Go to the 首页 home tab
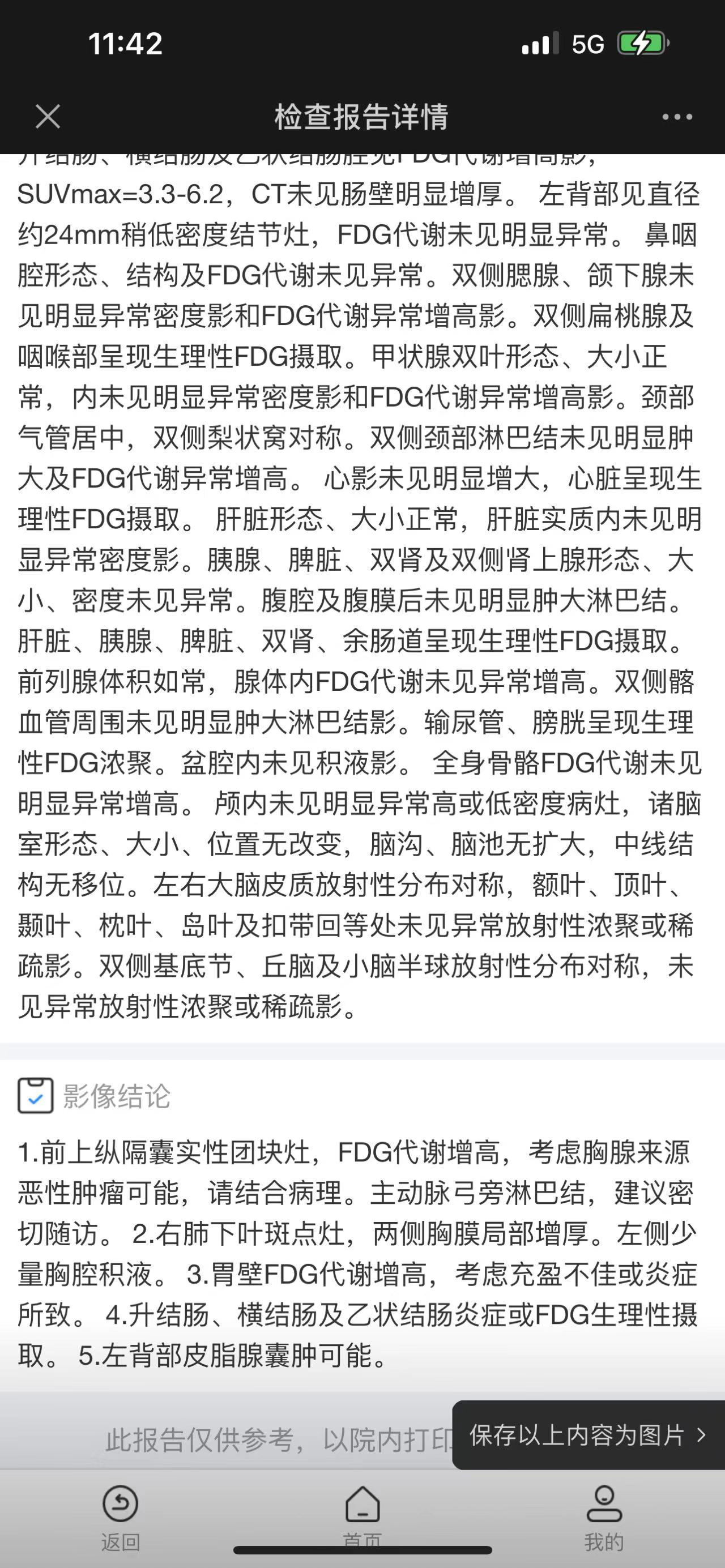725x1568 pixels. pyautogui.click(x=362, y=1519)
